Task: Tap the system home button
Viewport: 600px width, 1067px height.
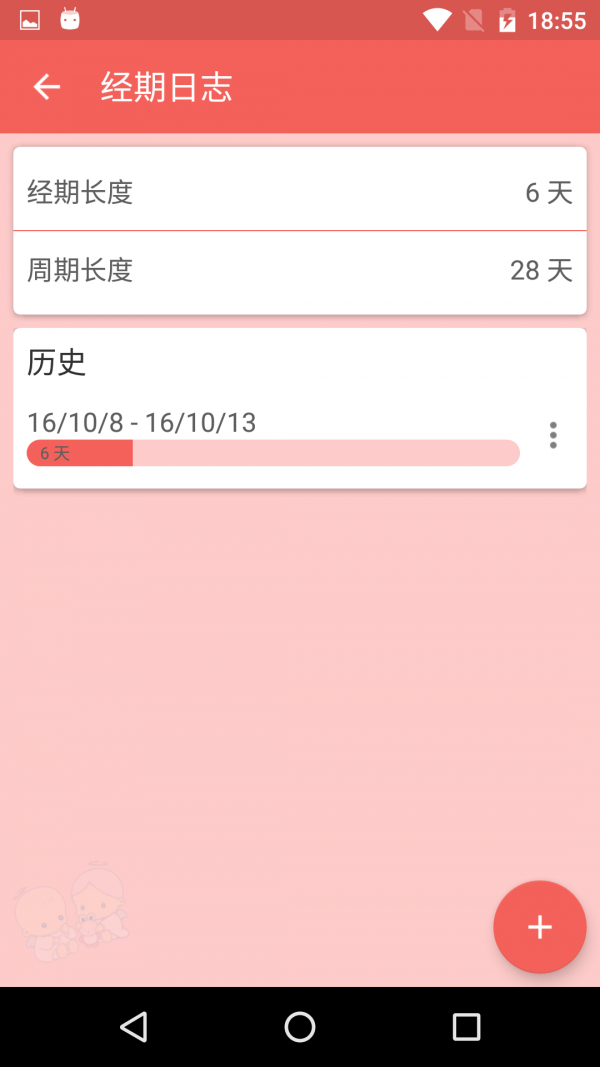Action: 300,1027
